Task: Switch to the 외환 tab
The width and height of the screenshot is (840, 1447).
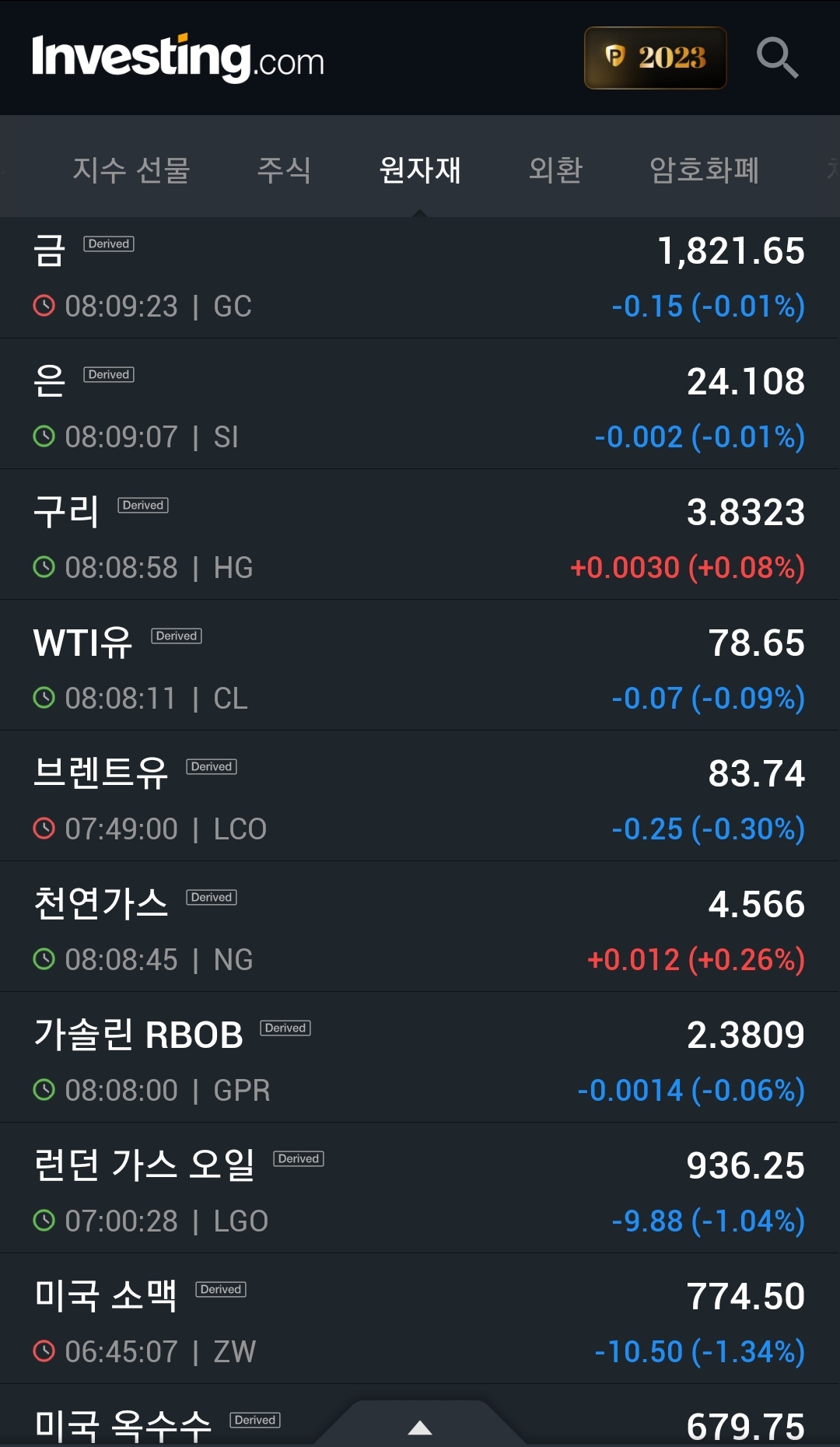Action: click(555, 170)
